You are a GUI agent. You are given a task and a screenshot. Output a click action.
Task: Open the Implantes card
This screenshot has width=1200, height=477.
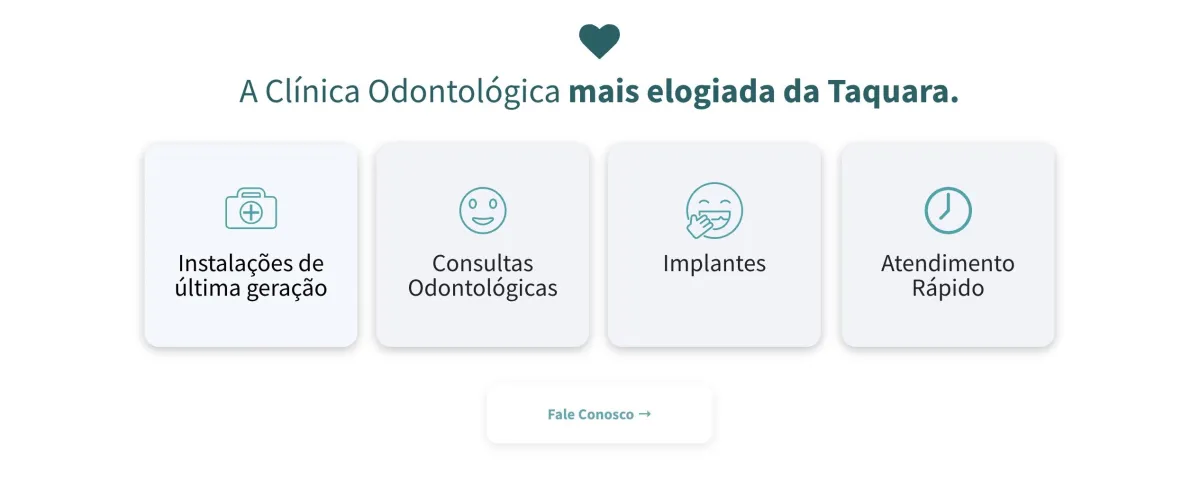(714, 246)
